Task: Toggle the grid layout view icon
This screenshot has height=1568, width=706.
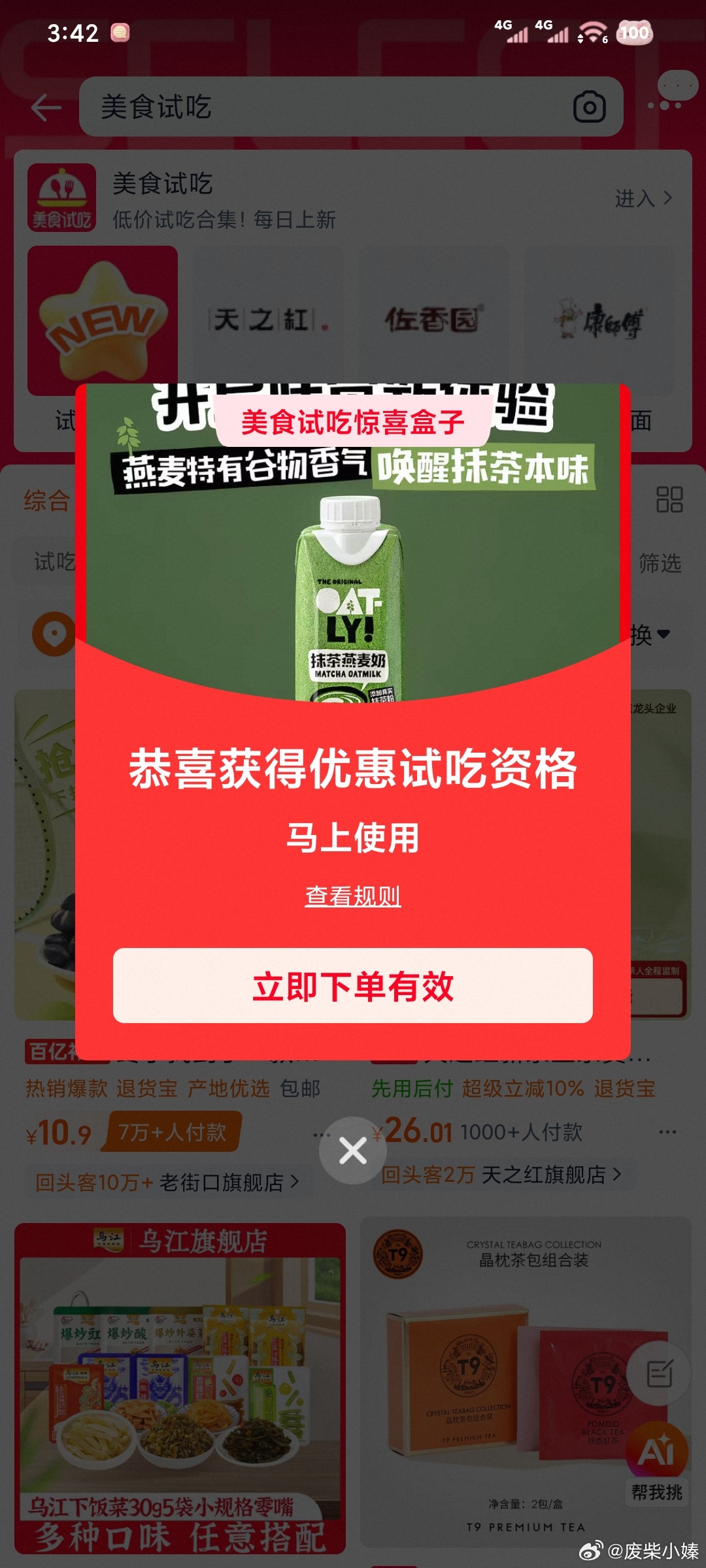Action: click(x=669, y=500)
